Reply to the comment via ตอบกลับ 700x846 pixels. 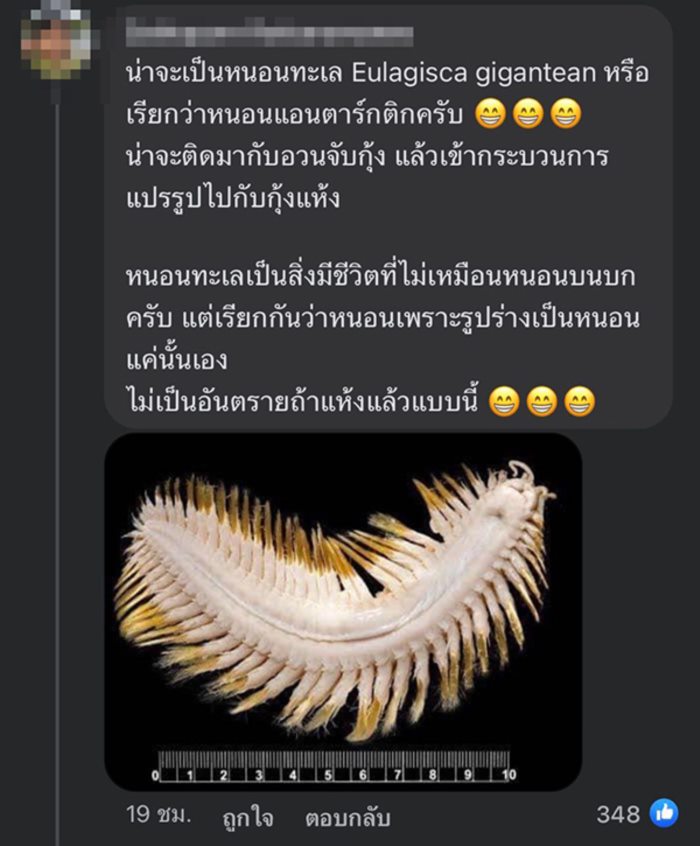point(348,817)
